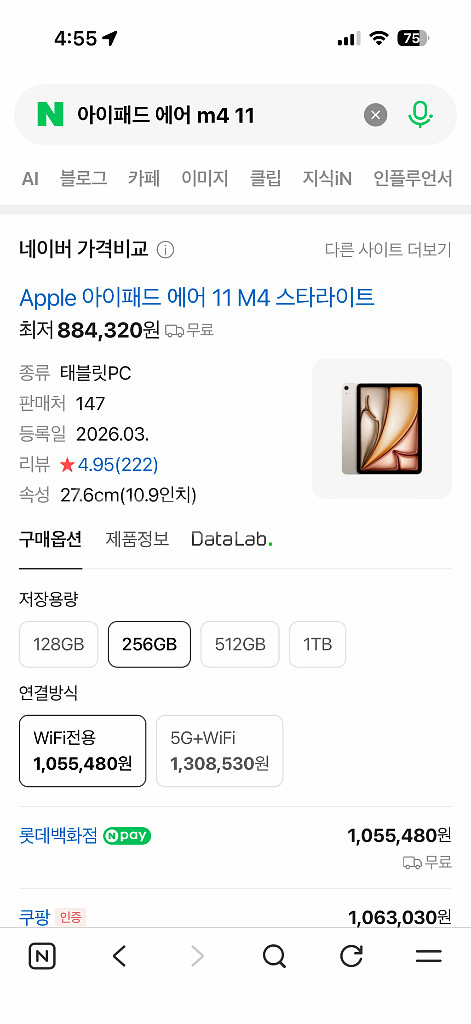The image size is (471, 1024).
Task: Select the 1TB storage option
Action: pos(317,645)
